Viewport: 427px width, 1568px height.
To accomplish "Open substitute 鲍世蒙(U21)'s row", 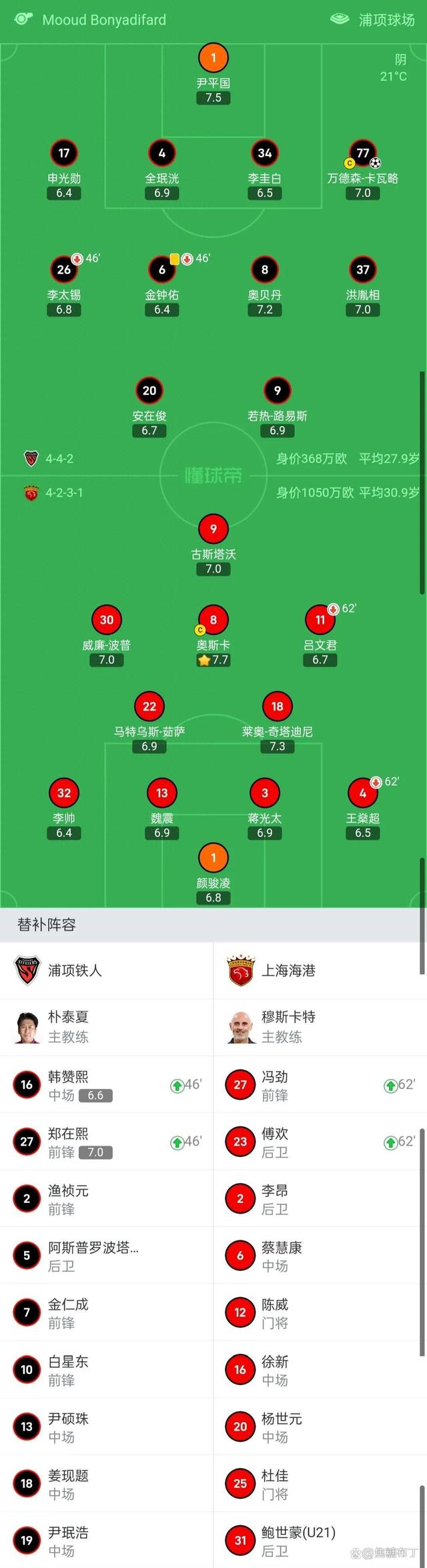I will (x=320, y=1540).
